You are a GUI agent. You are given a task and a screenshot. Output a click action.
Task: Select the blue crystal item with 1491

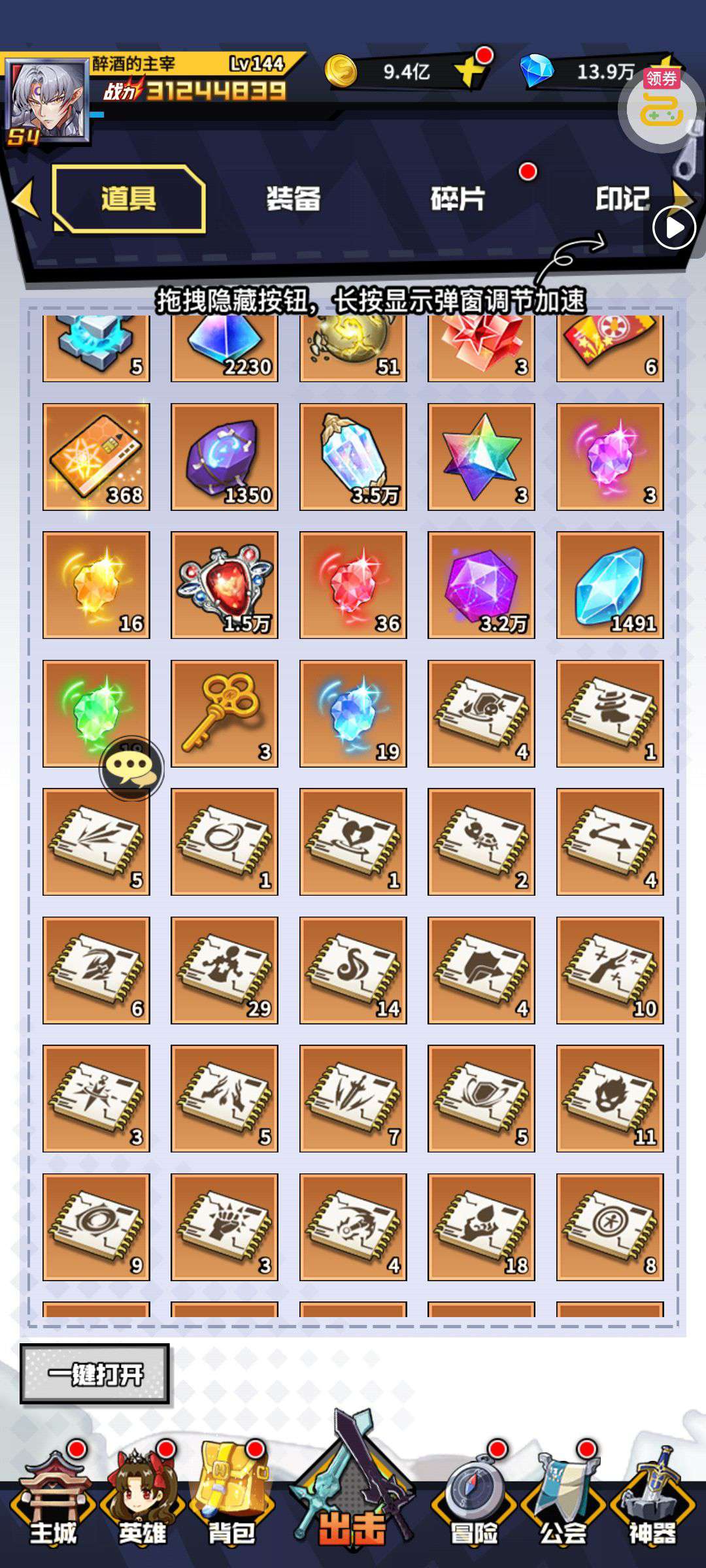click(x=610, y=585)
